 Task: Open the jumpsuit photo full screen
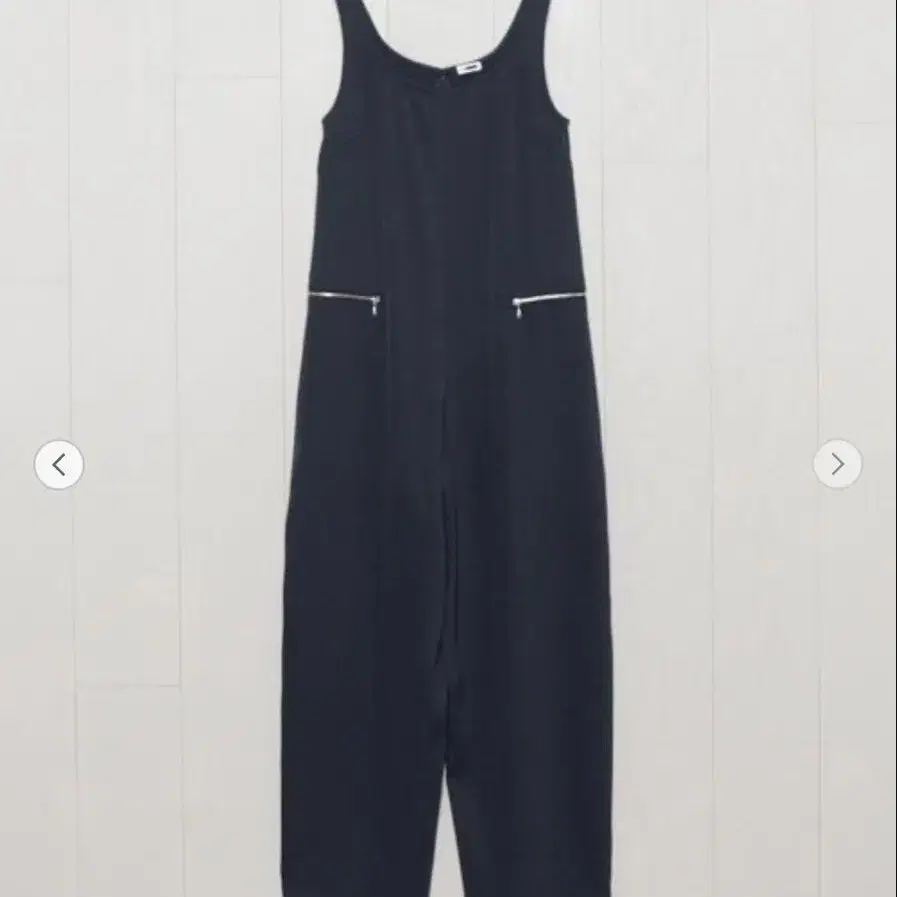(x=448, y=448)
